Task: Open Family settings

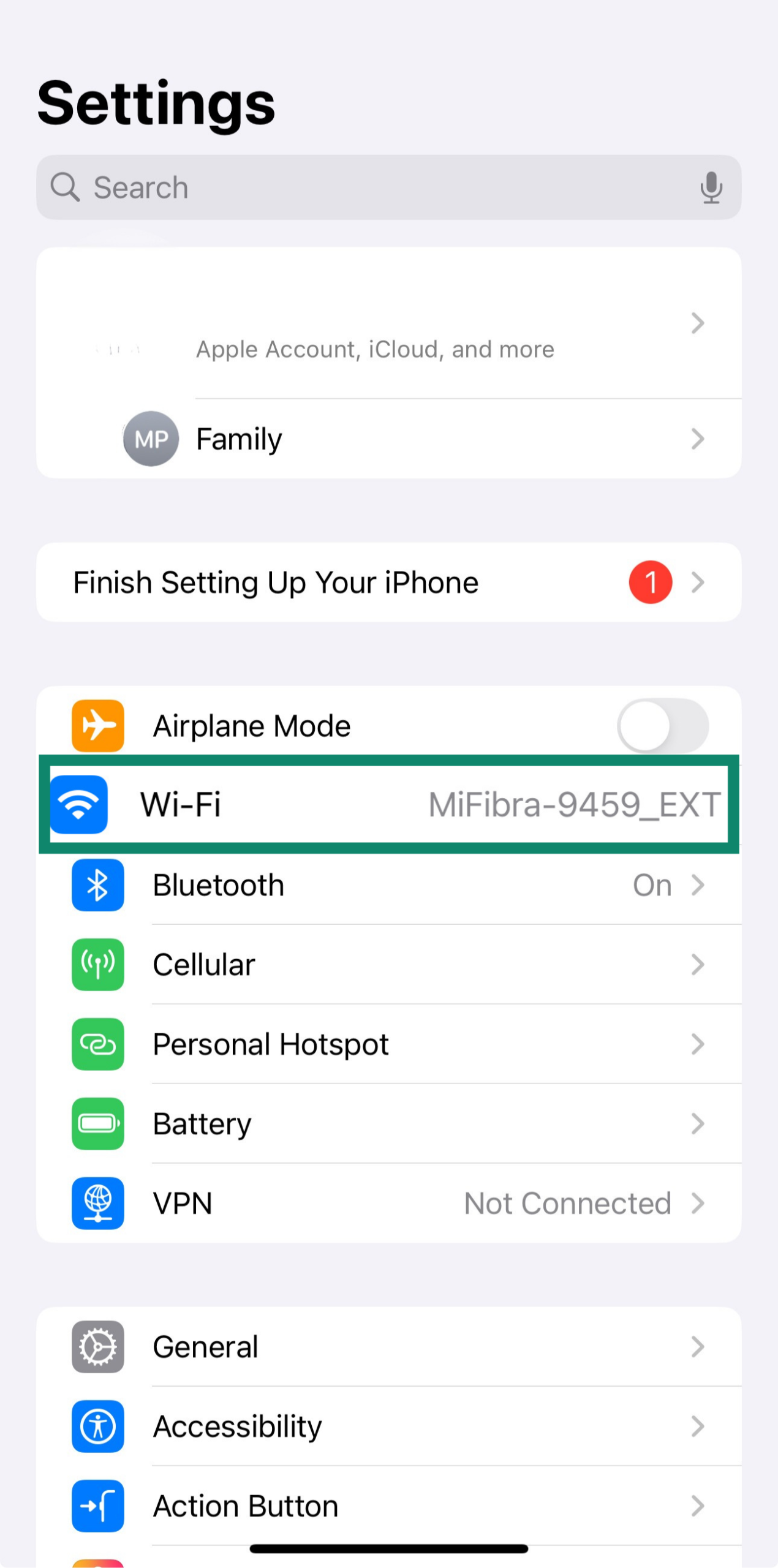Action: coord(388,439)
